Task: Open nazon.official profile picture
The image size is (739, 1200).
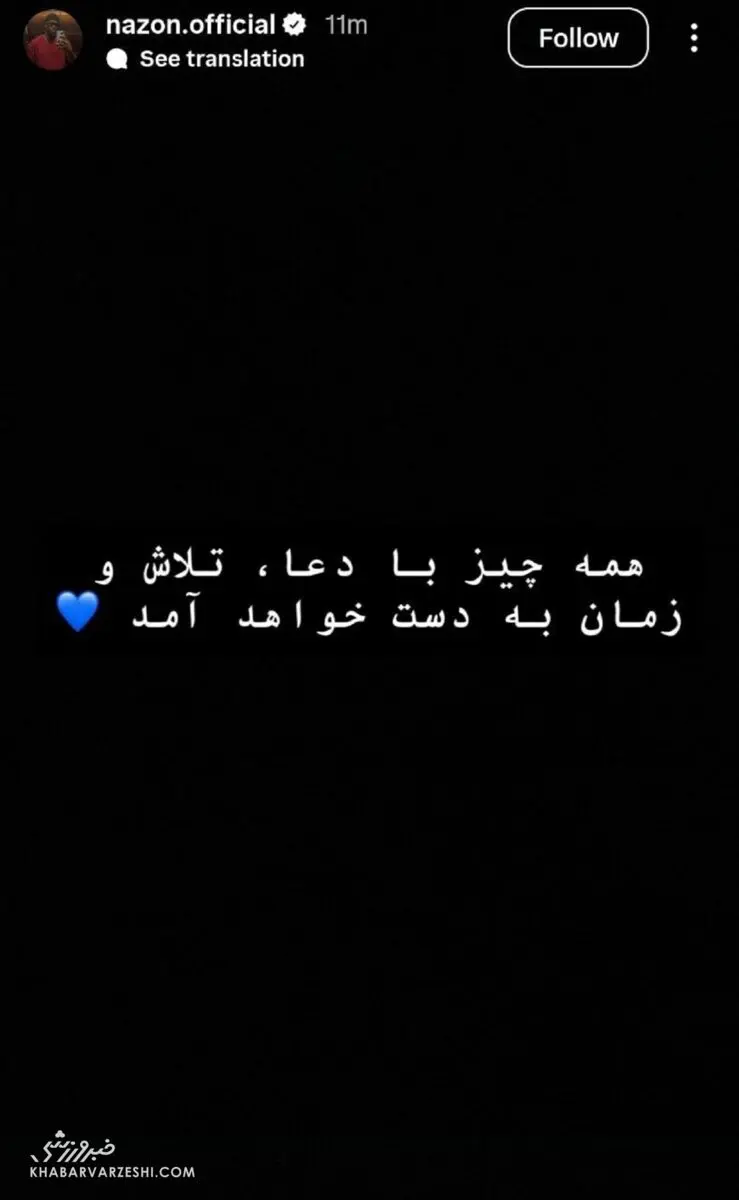Action: 52,40
